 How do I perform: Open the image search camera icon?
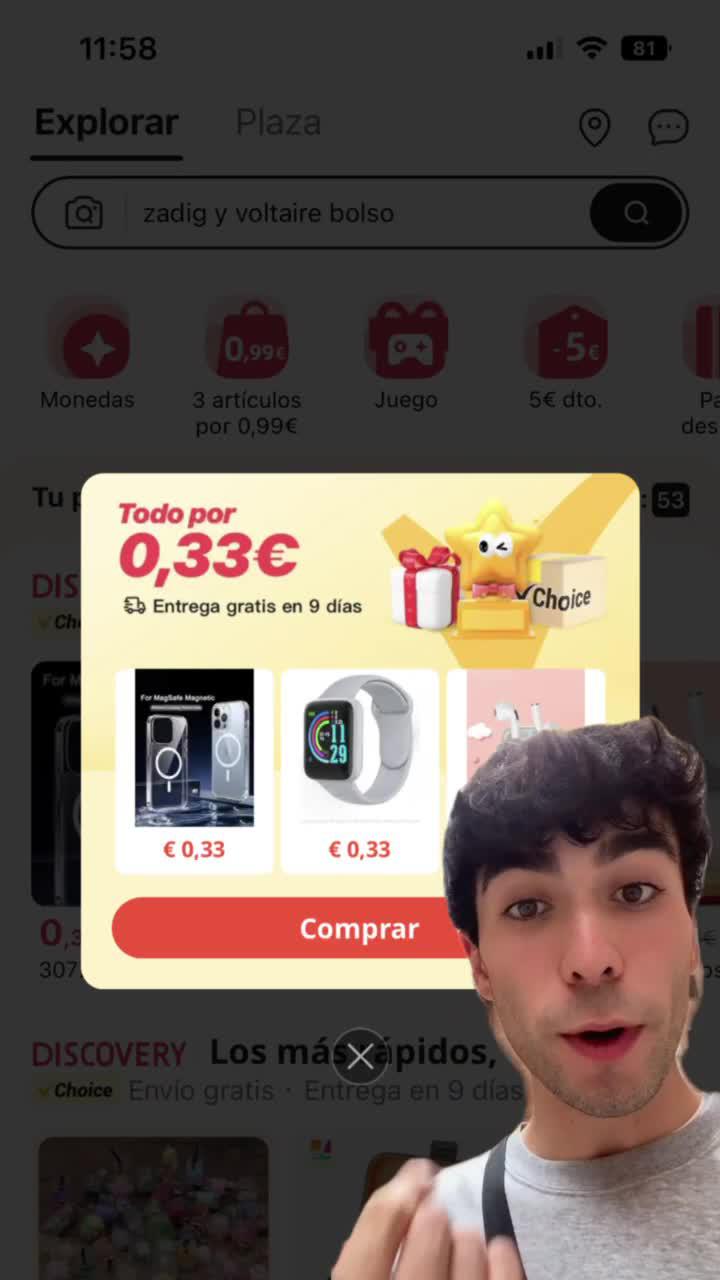pyautogui.click(x=85, y=212)
